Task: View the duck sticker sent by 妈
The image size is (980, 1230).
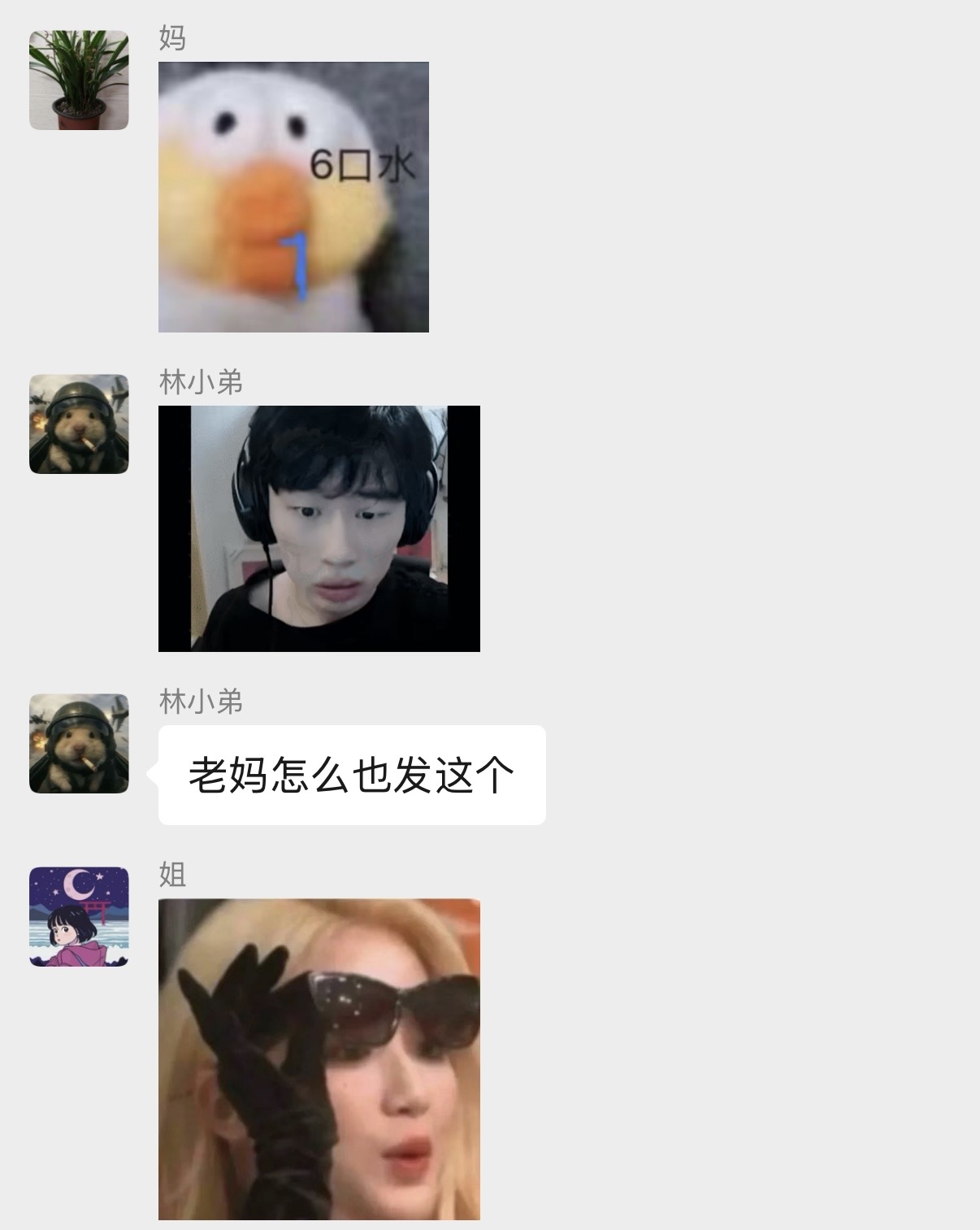Action: point(293,197)
